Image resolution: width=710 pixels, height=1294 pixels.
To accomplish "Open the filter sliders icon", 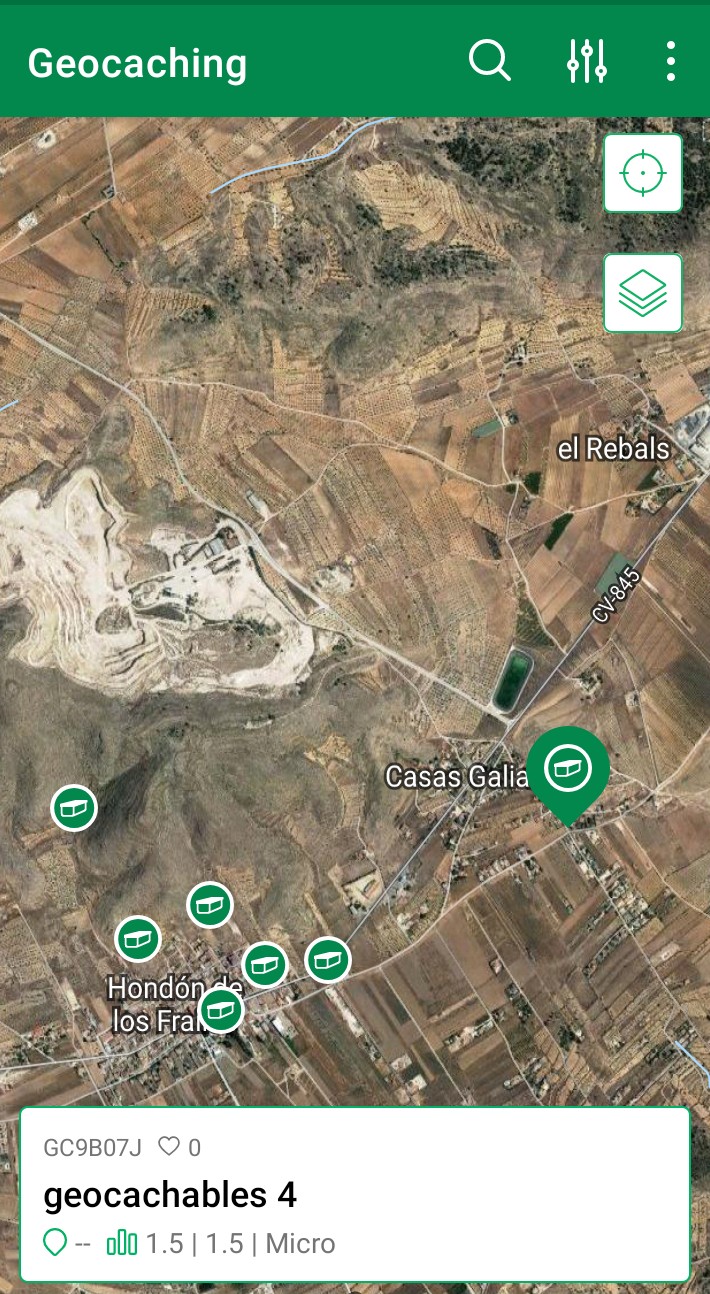I will click(x=587, y=62).
